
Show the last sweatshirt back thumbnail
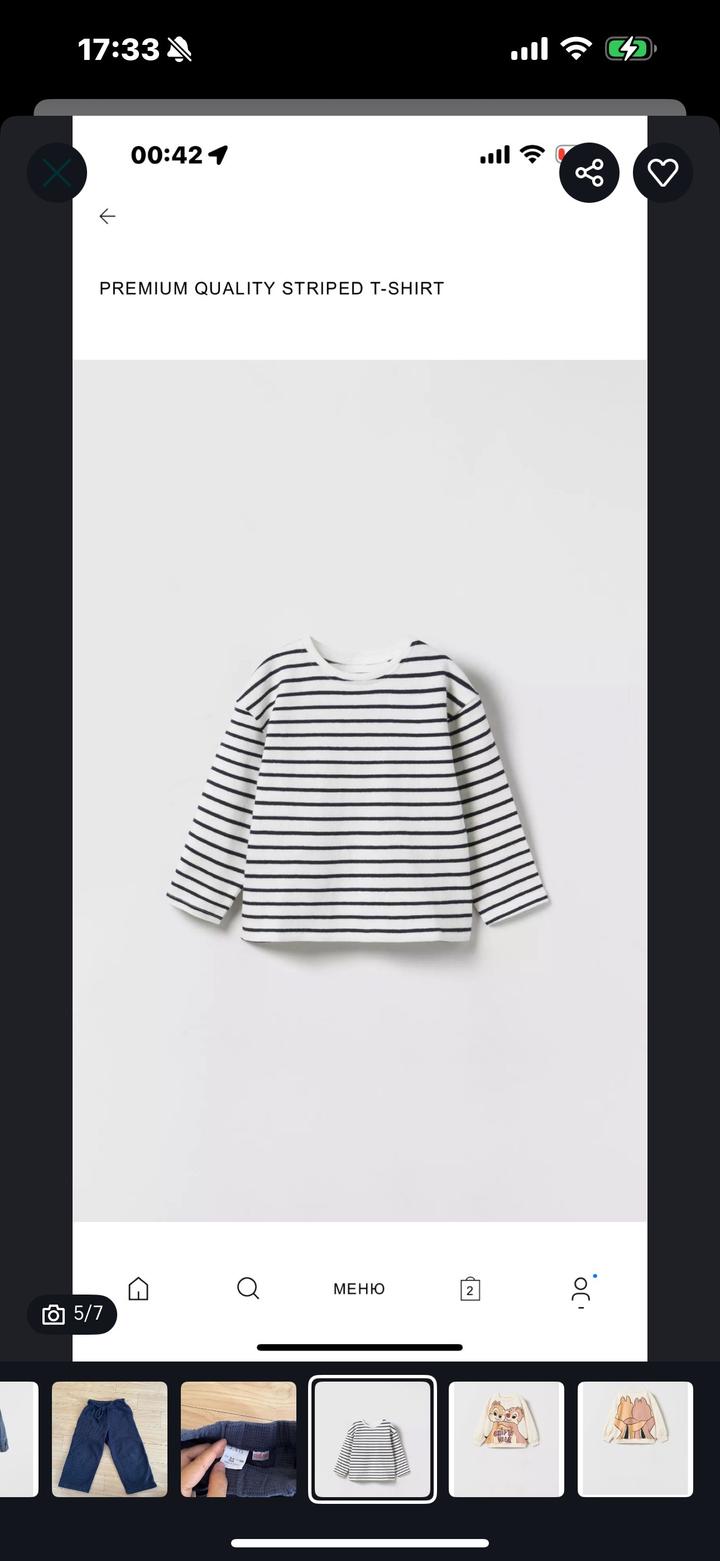(x=635, y=1439)
